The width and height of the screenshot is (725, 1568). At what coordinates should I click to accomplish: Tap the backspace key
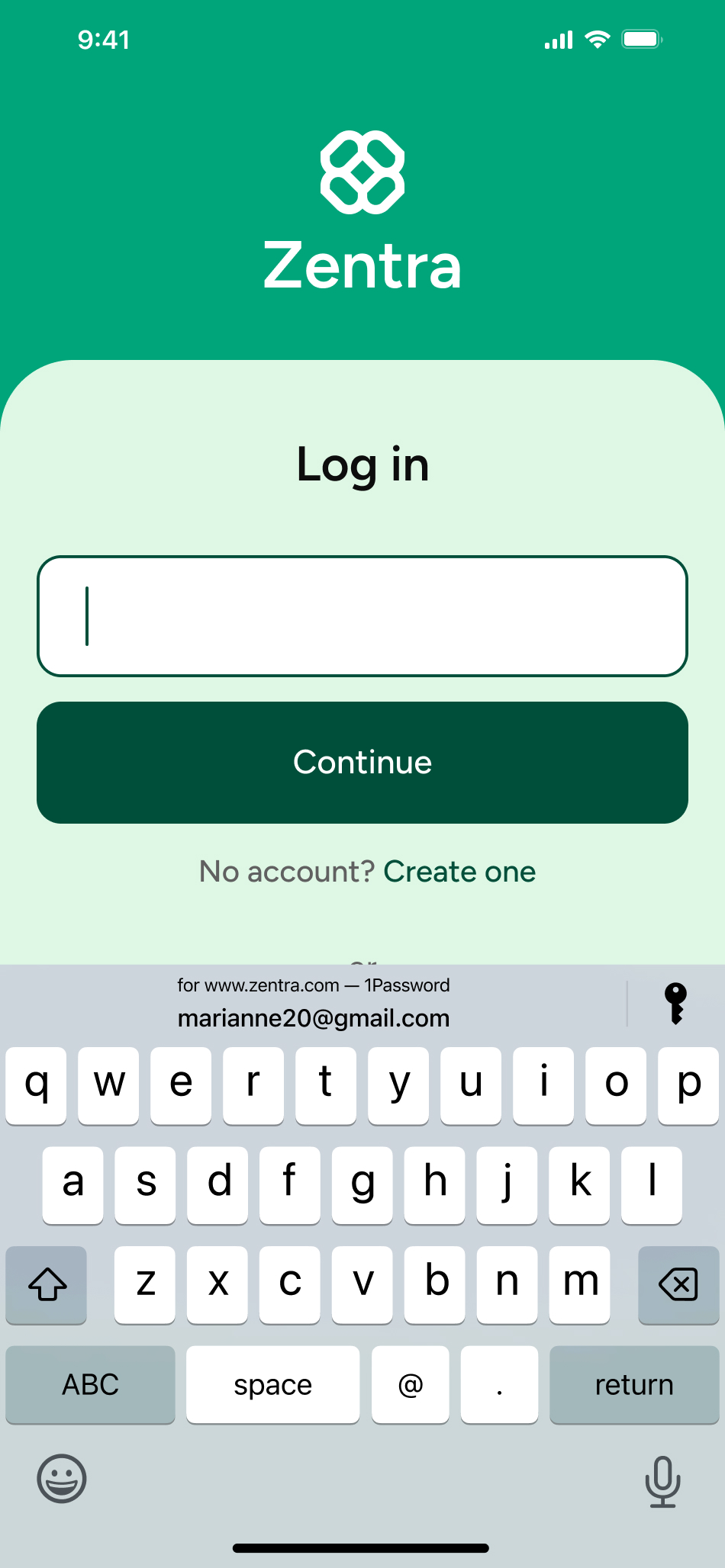coord(678,1285)
